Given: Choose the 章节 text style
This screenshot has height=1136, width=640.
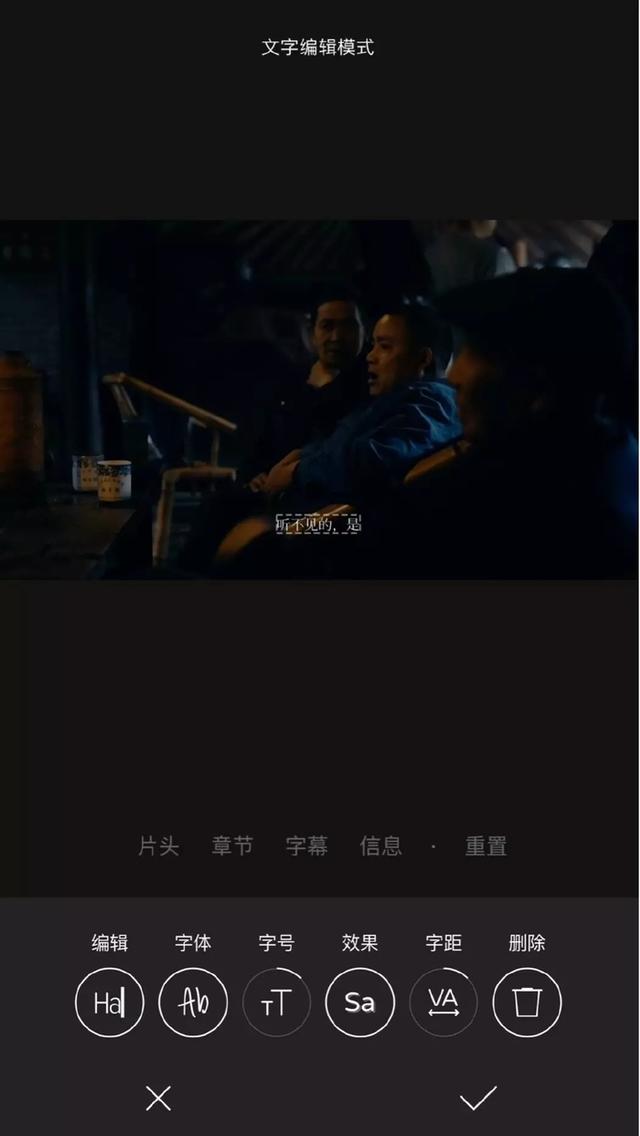Looking at the screenshot, I should click(232, 846).
